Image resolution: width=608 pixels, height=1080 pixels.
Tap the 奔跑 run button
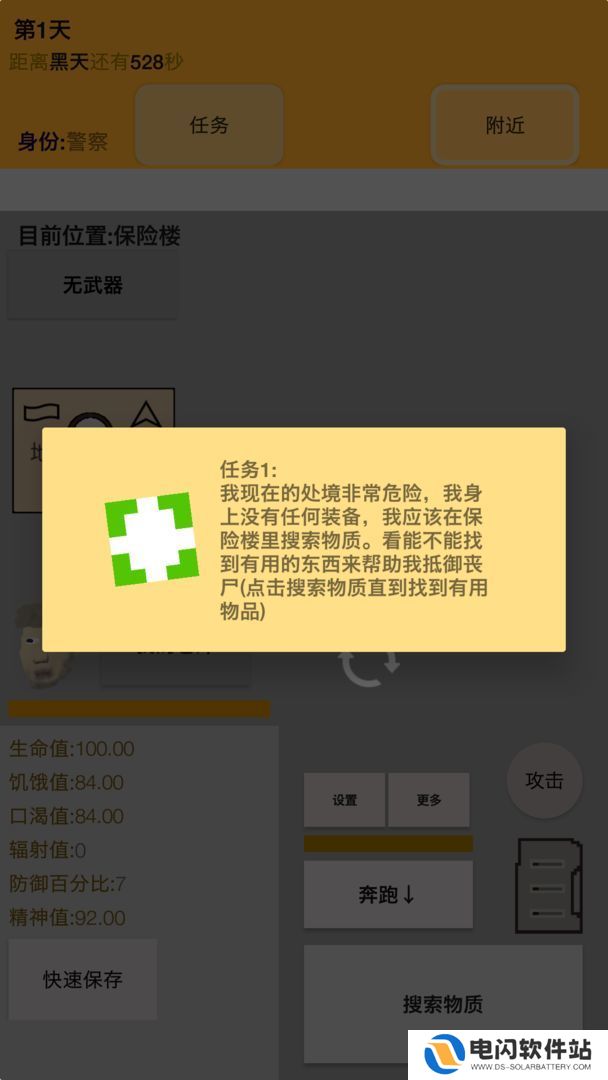tap(388, 895)
